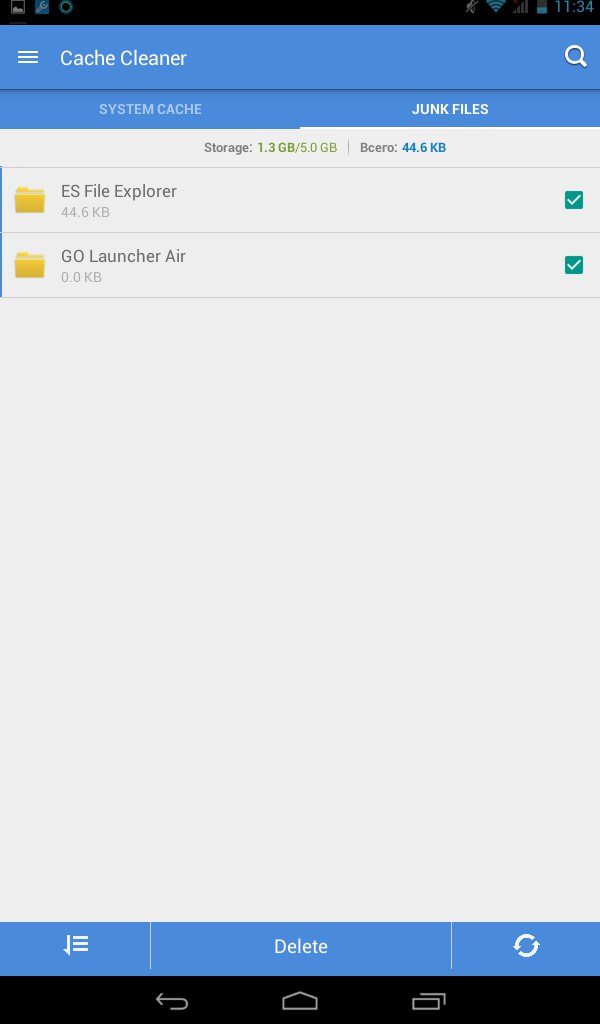Viewport: 600px width, 1024px height.
Task: Open the hamburger drawer menu
Action: [28, 58]
